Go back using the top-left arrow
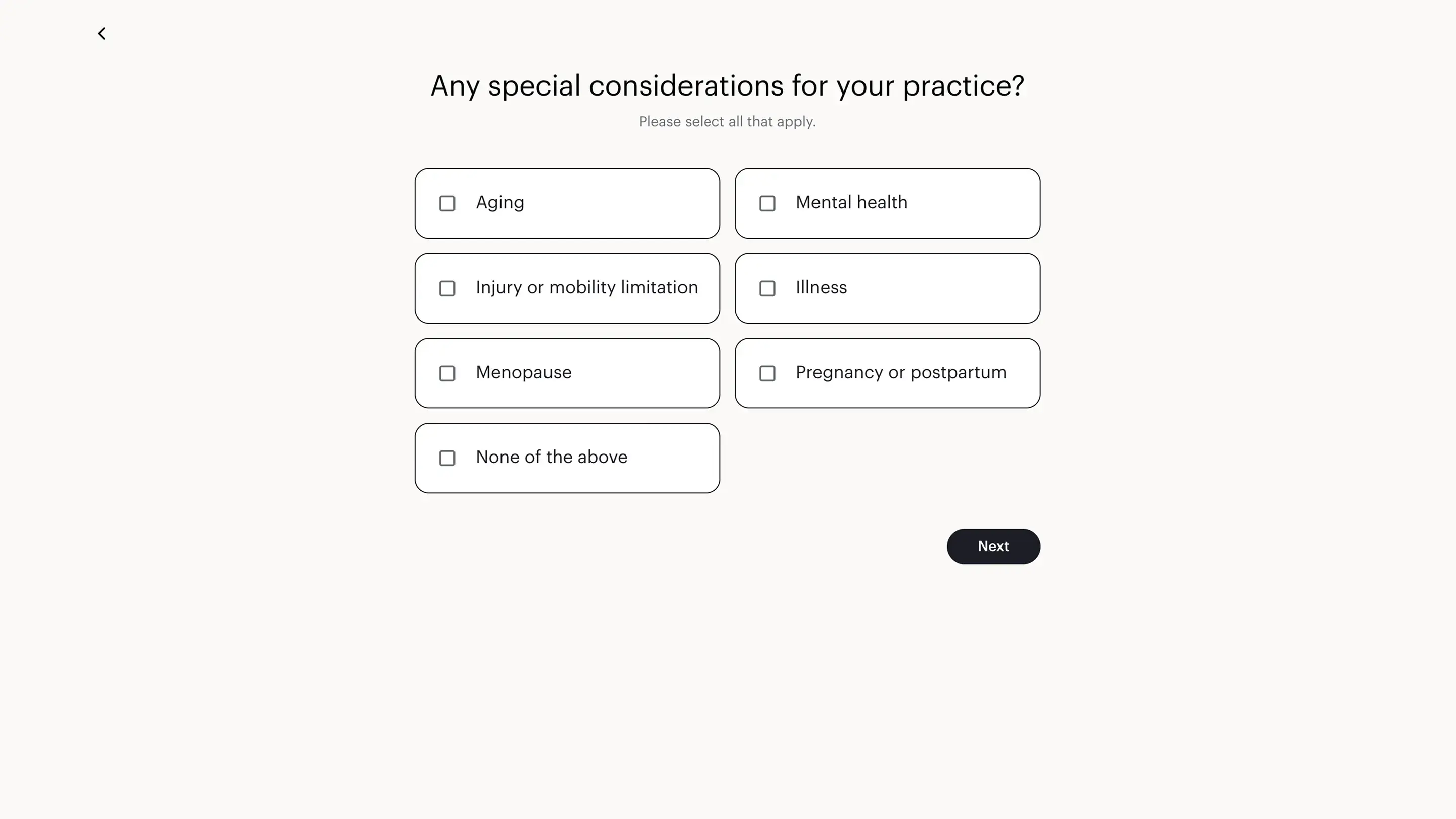The height and width of the screenshot is (819, 1456). (102, 34)
